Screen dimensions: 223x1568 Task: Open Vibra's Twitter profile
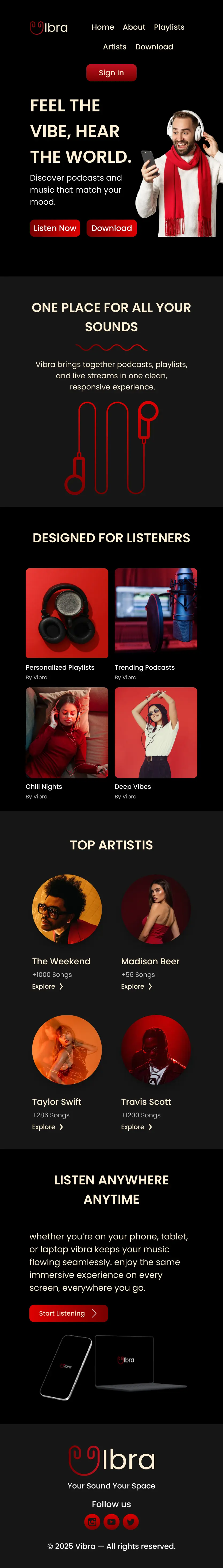click(x=131, y=1522)
